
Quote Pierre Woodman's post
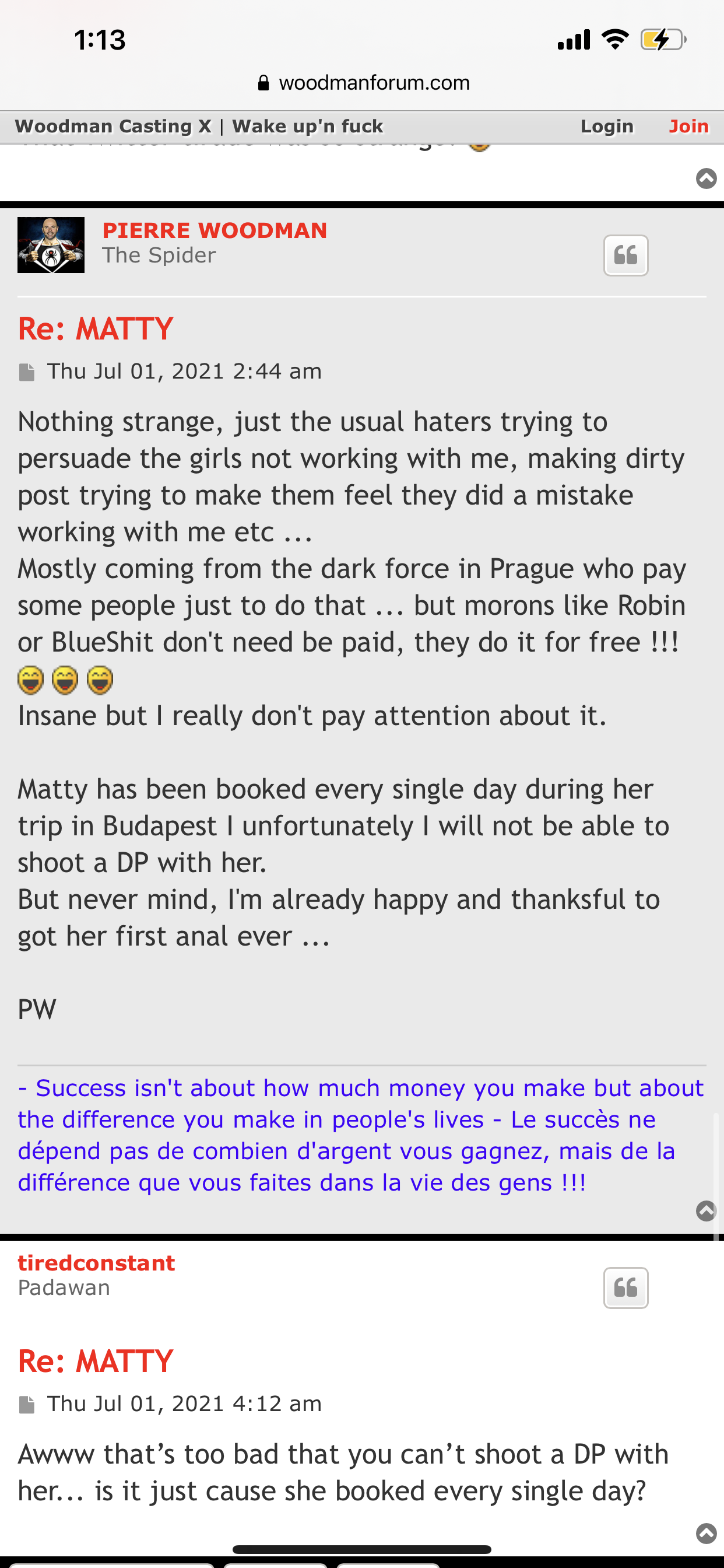click(625, 255)
